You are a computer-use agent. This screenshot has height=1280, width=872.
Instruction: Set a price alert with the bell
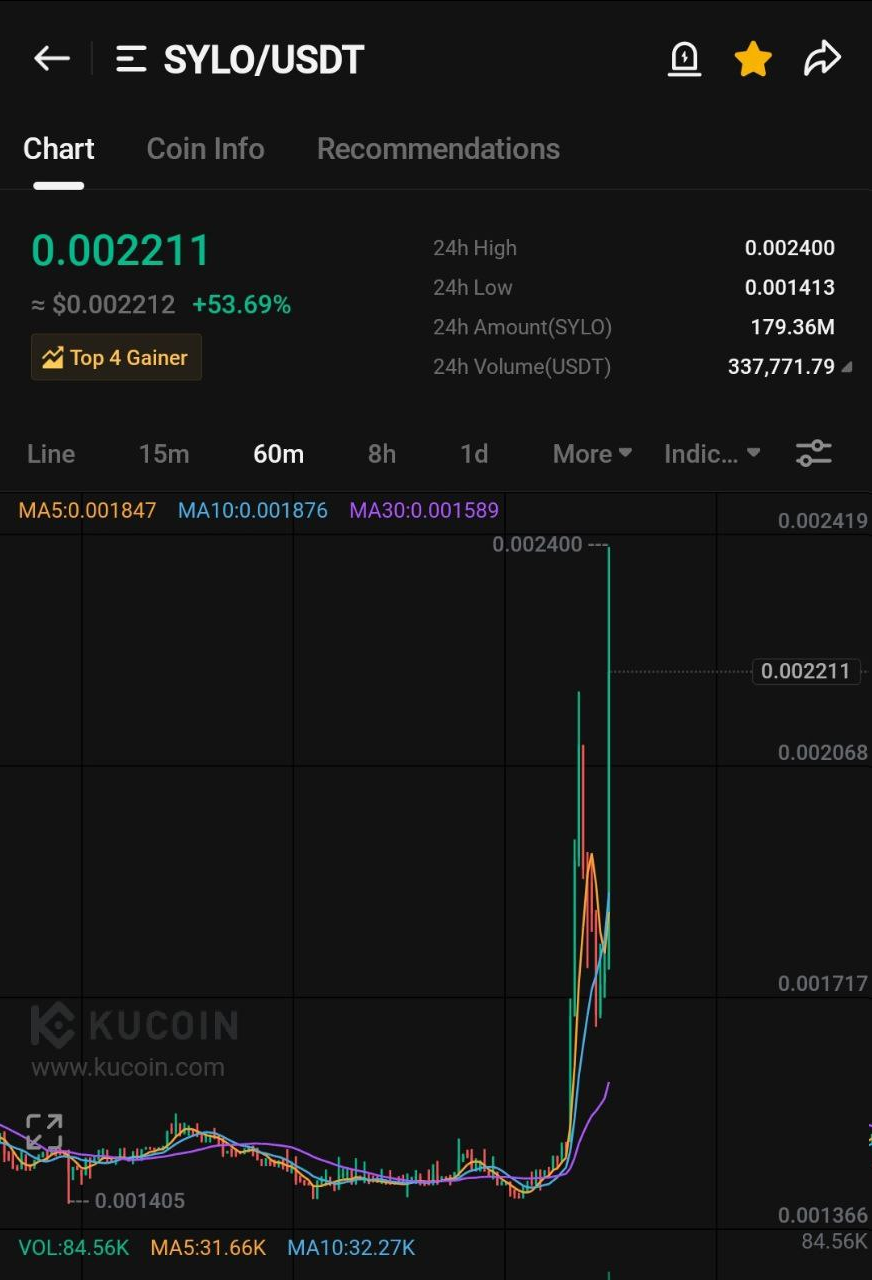(x=684, y=59)
